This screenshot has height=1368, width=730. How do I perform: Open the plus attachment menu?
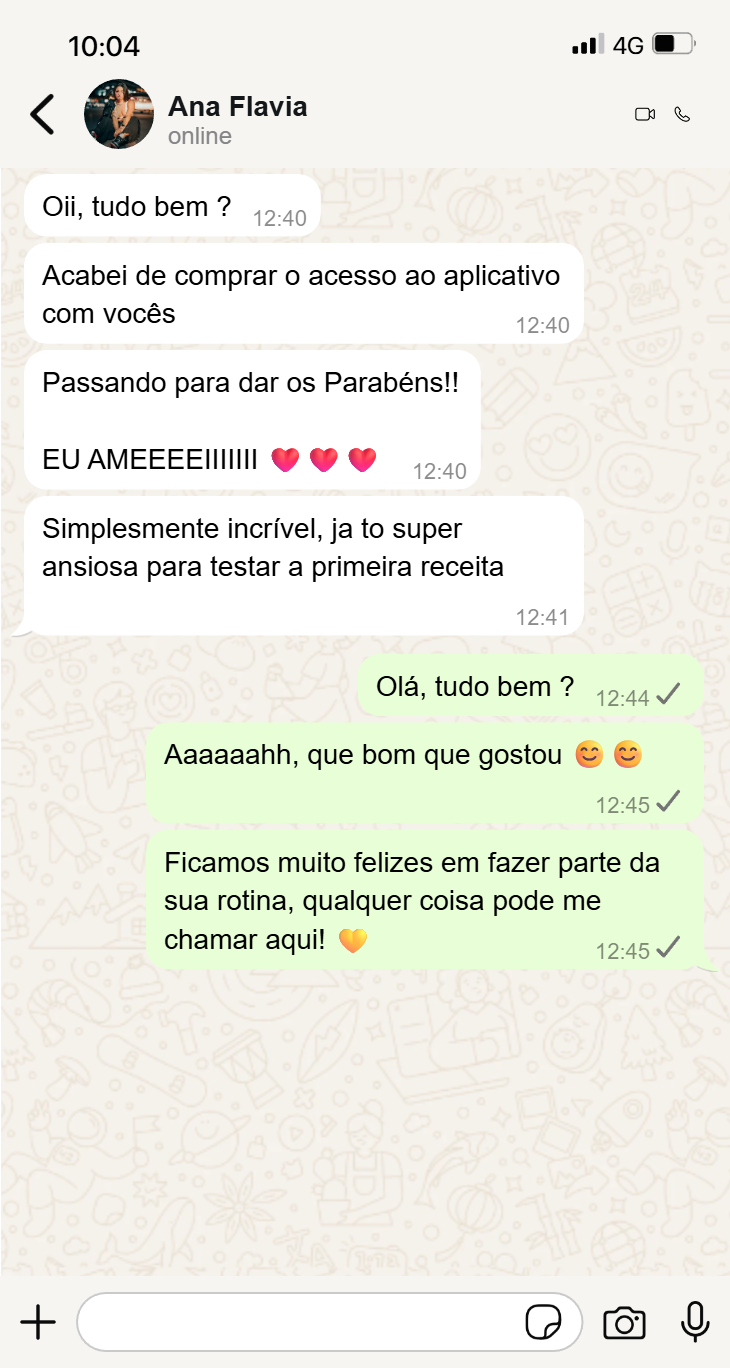[38, 1322]
